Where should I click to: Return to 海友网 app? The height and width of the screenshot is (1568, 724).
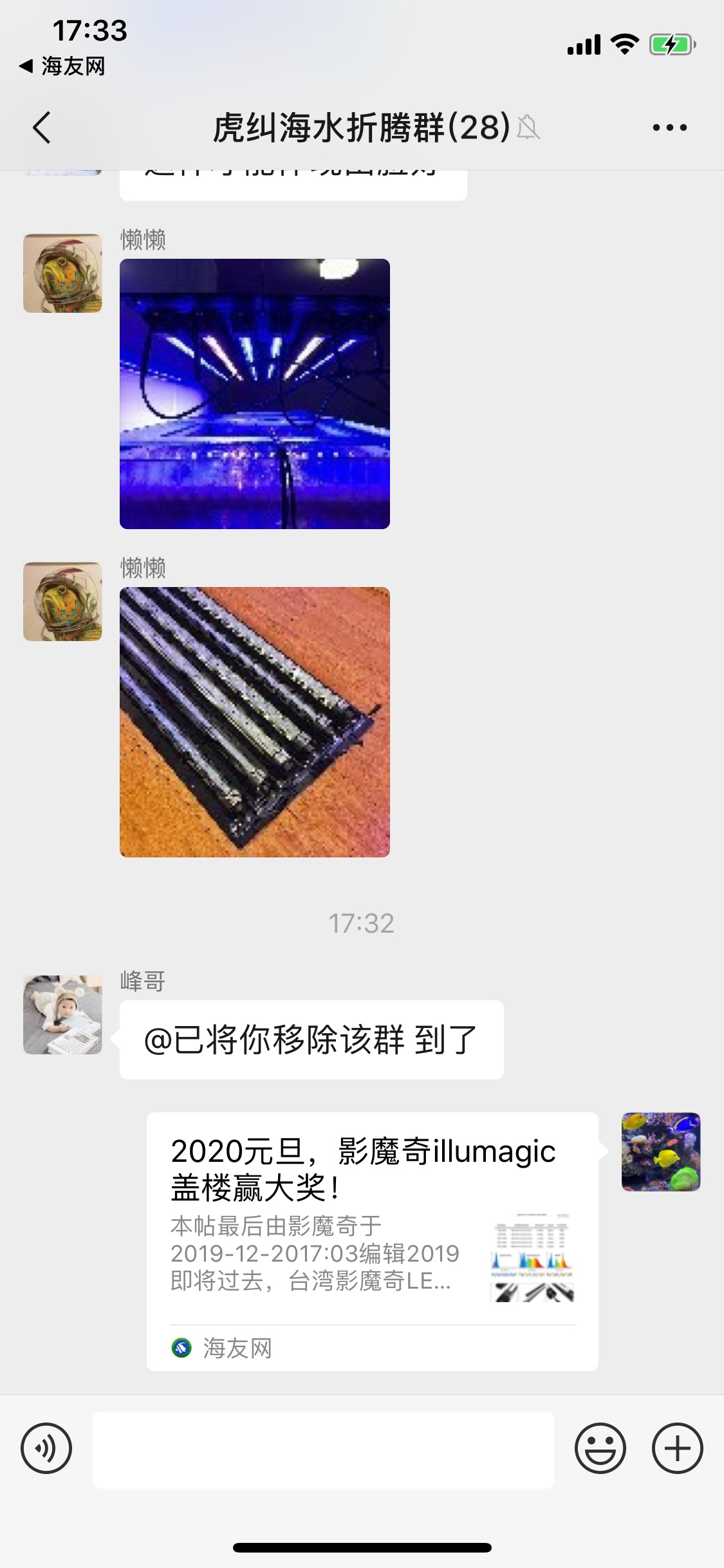pyautogui.click(x=62, y=66)
